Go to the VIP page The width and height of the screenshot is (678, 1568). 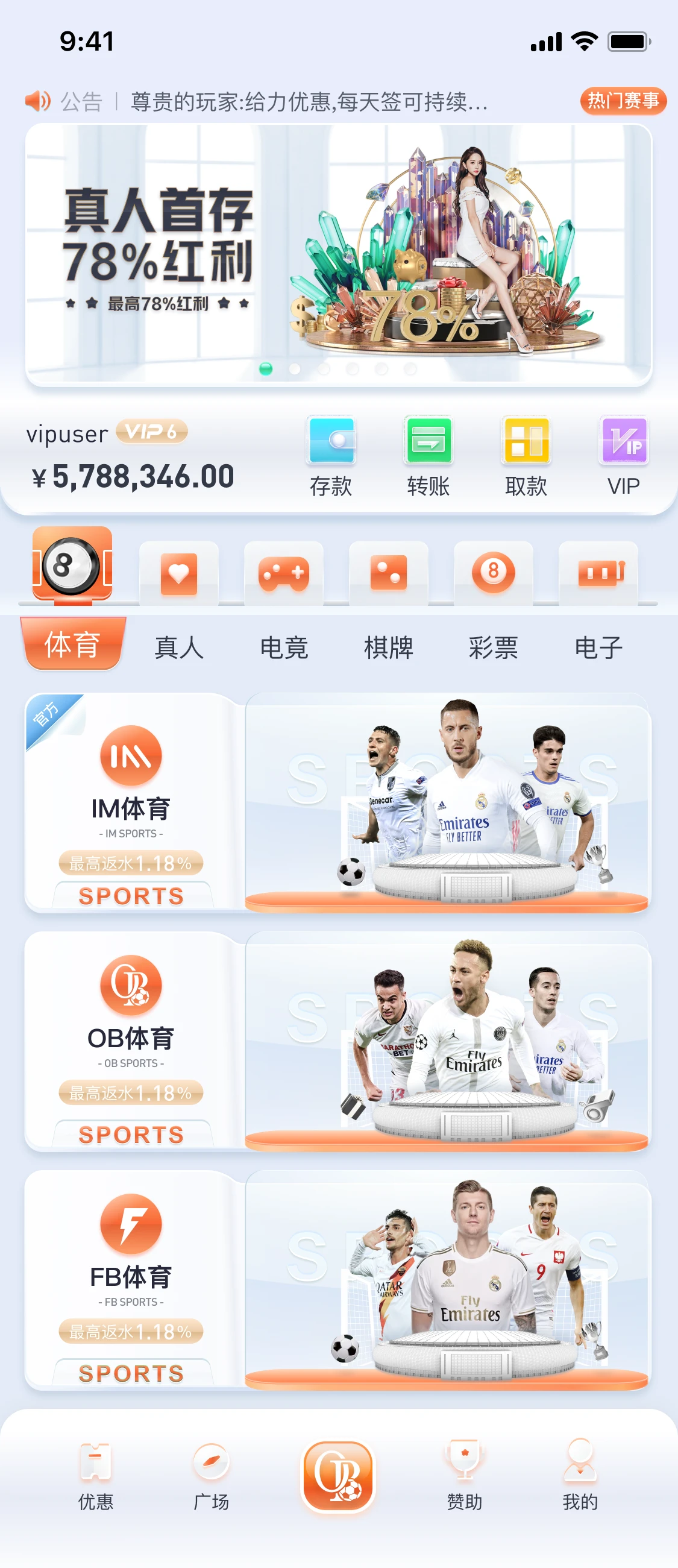[x=623, y=456]
